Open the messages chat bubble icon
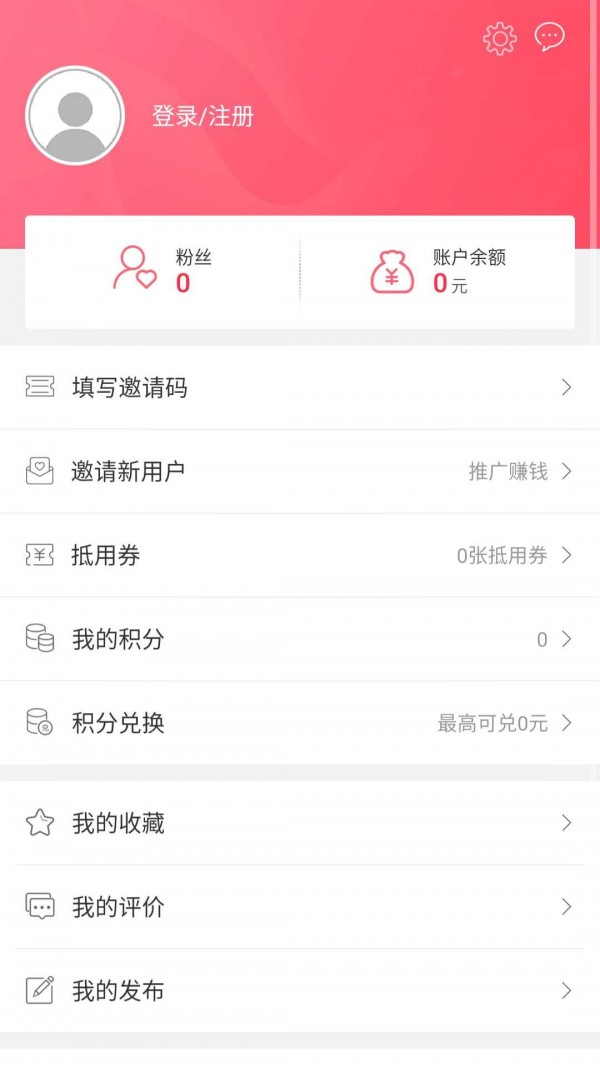This screenshot has height=1067, width=600. click(x=549, y=38)
